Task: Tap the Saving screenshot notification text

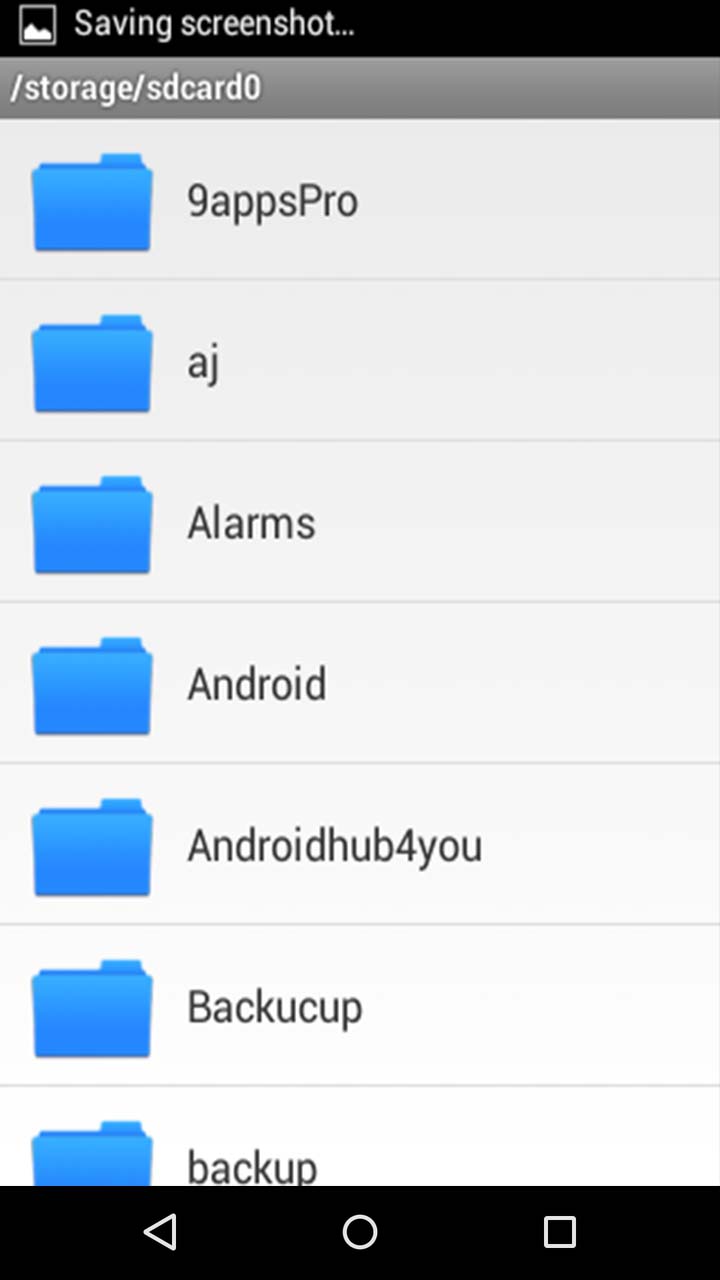Action: coord(213,25)
